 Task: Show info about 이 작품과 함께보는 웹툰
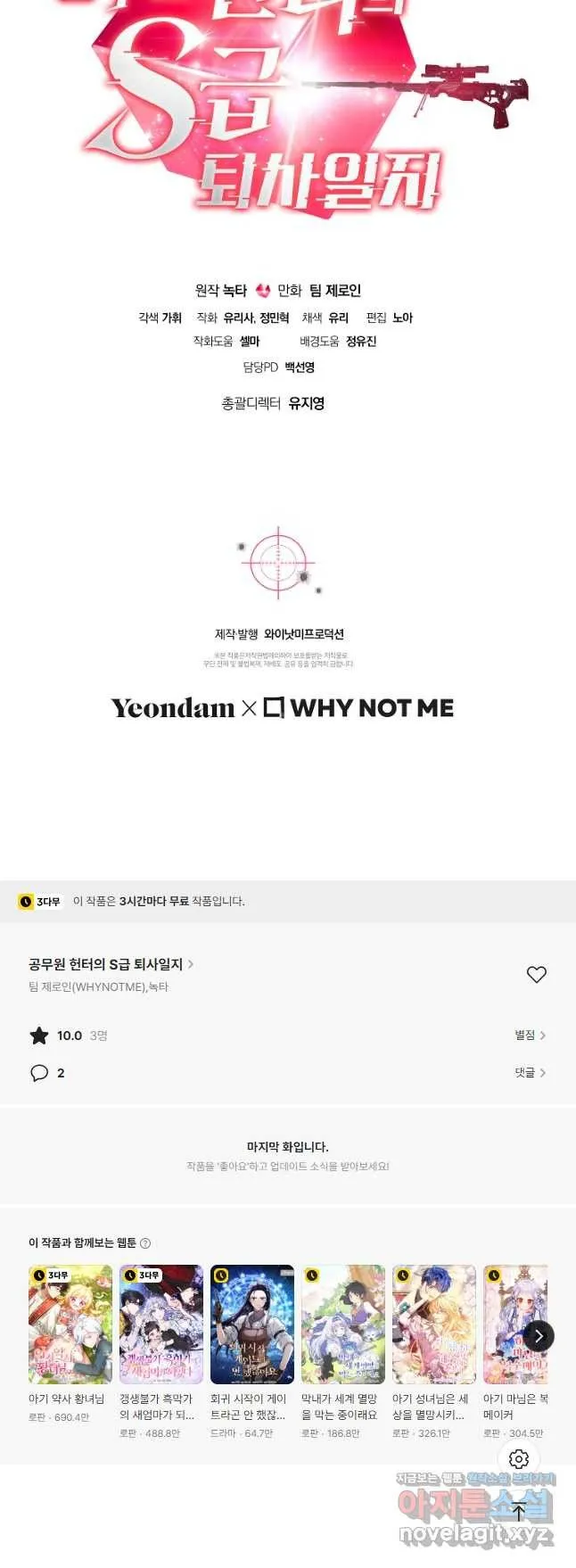(x=146, y=1243)
